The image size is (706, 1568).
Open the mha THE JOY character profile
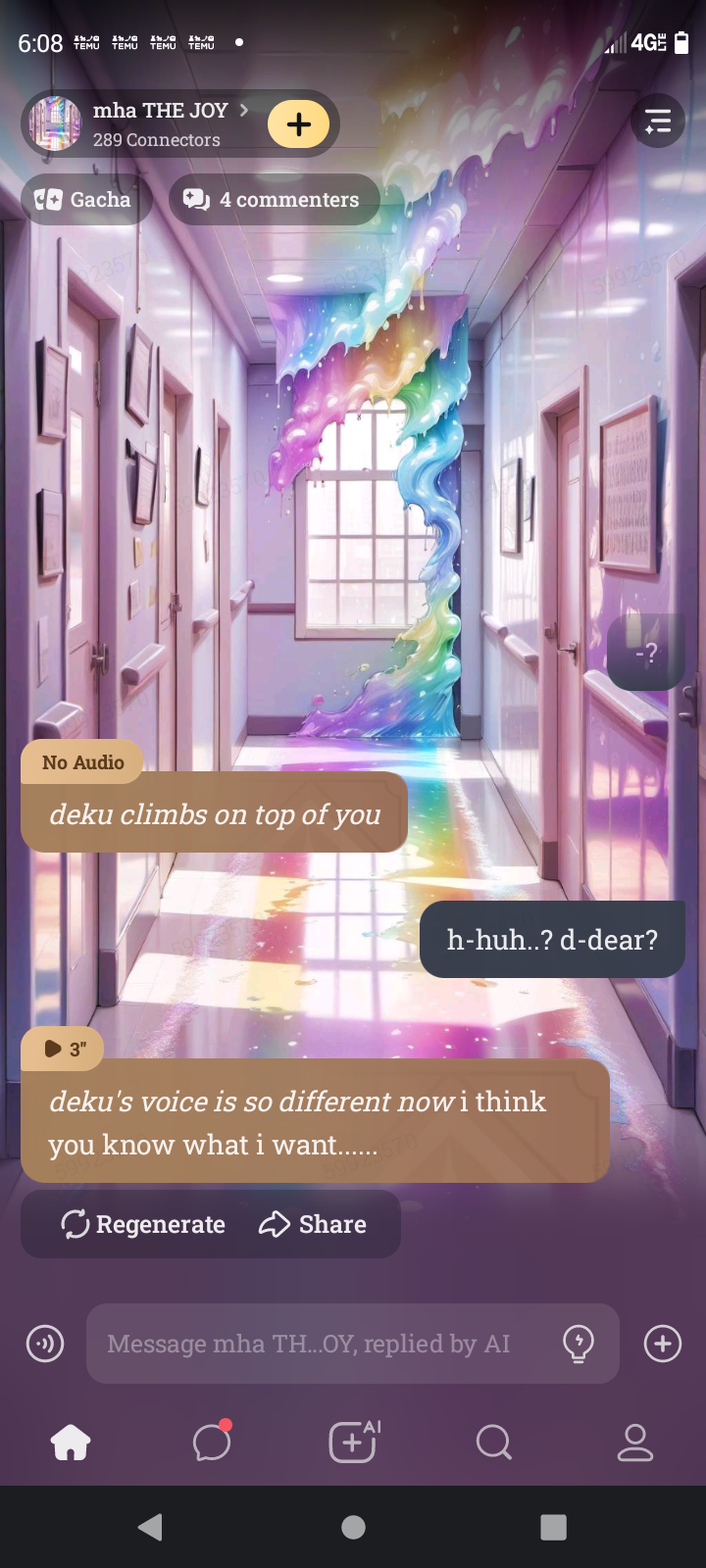pos(157,123)
